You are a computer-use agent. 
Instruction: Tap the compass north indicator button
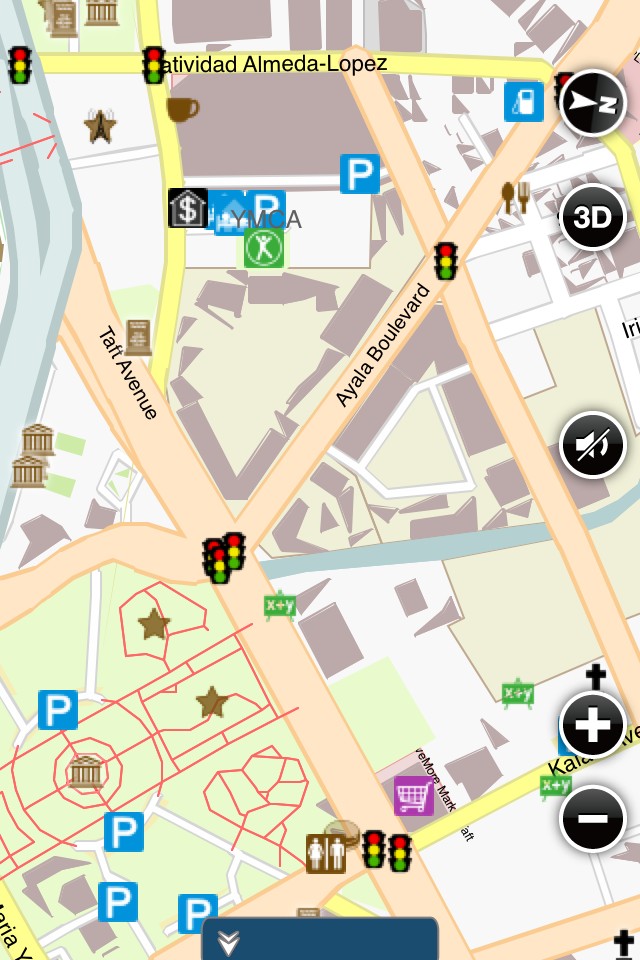[x=592, y=103]
